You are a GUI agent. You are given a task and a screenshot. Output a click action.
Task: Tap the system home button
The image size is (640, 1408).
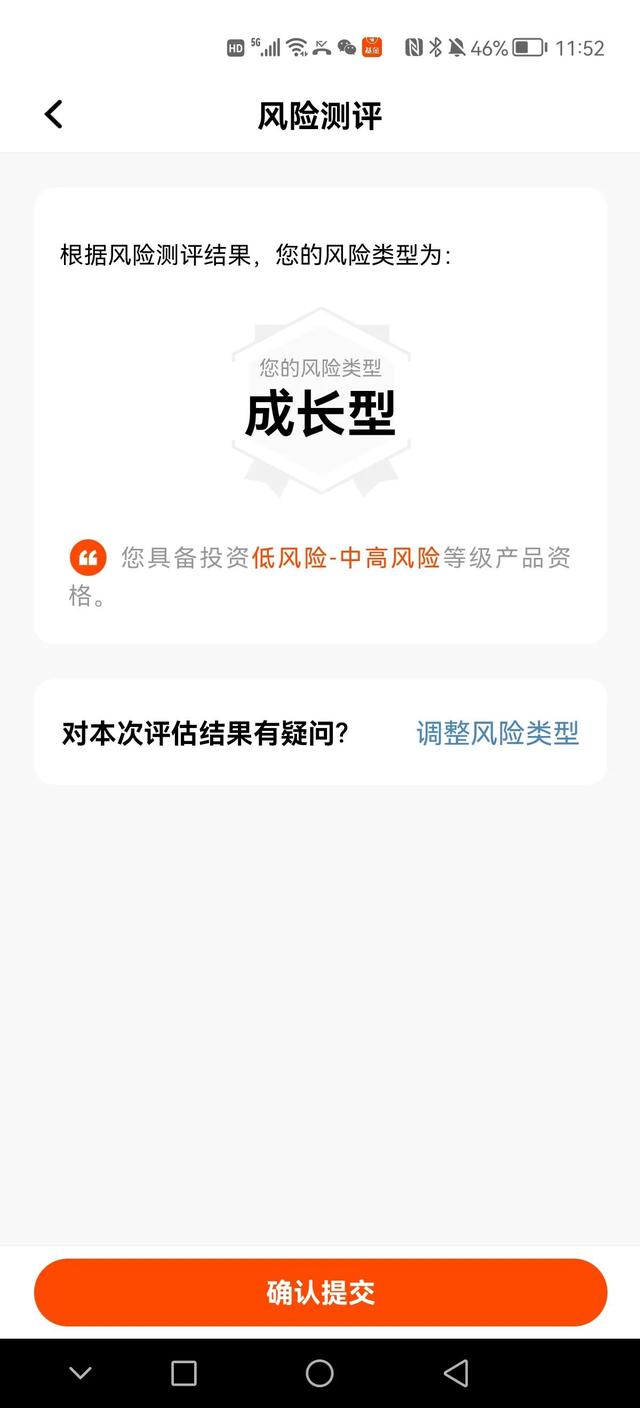pos(319,1373)
